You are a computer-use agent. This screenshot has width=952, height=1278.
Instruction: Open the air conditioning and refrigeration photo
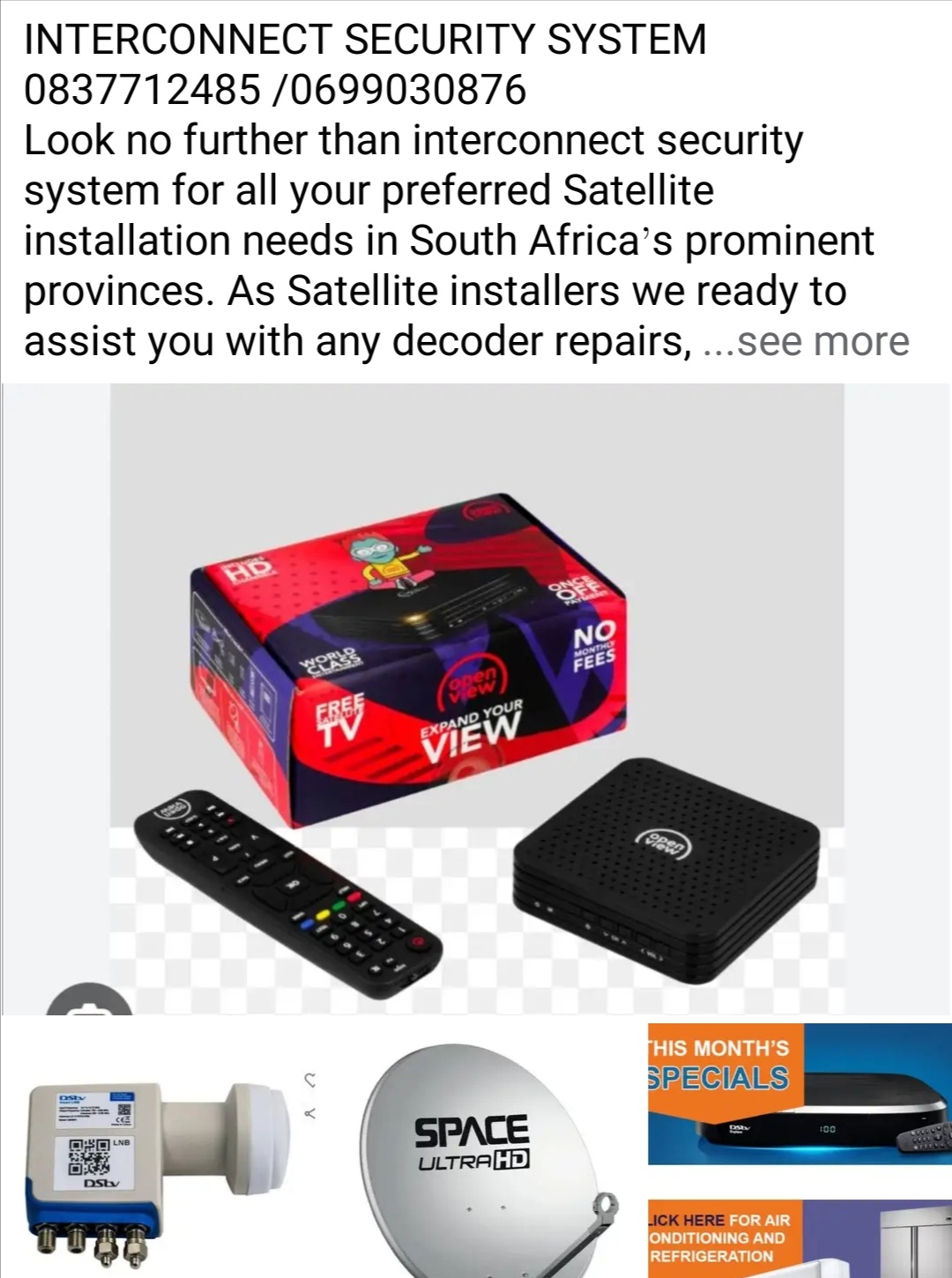coord(800,1237)
